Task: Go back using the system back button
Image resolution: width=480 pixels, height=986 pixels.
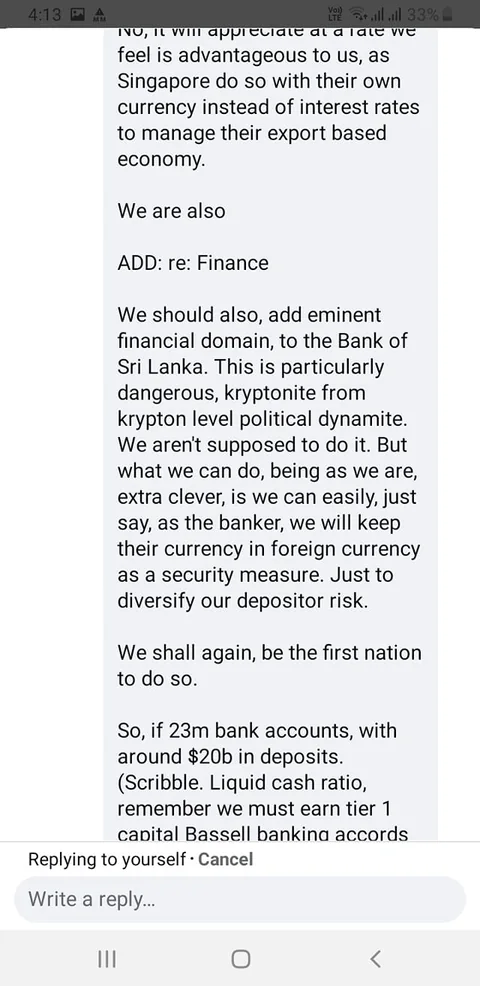Action: tap(376, 958)
